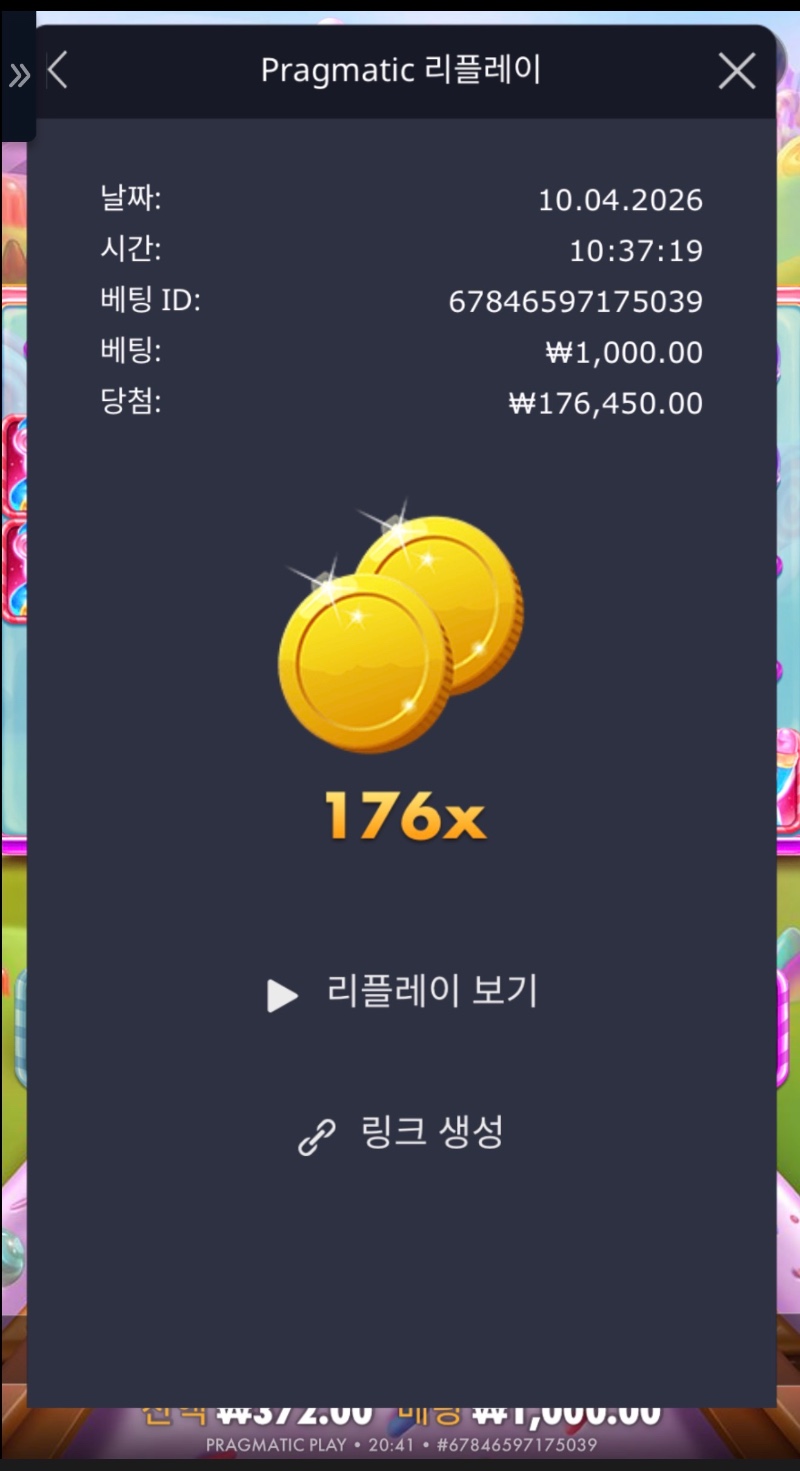Go back from the Pragmatic replay panel
Image resolution: width=800 pixels, height=1471 pixels.
[58, 71]
